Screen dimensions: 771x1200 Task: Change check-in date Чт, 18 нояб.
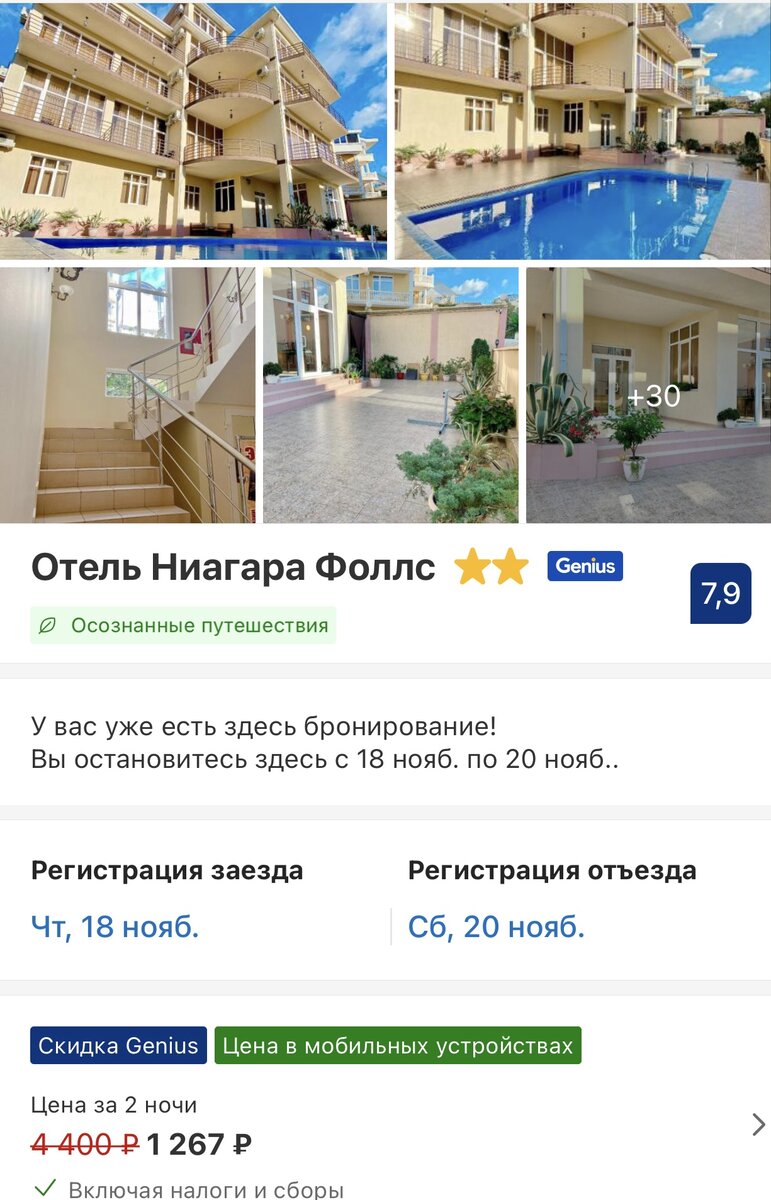(x=115, y=927)
